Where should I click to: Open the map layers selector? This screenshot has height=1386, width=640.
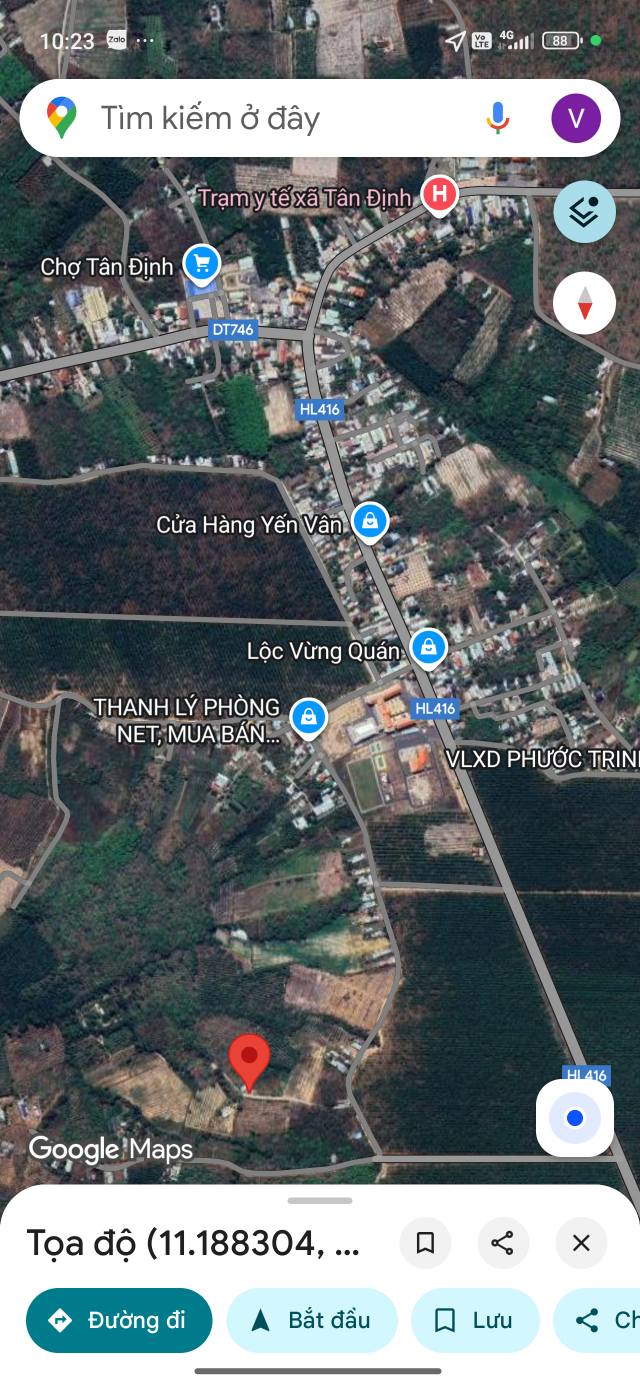tap(585, 212)
